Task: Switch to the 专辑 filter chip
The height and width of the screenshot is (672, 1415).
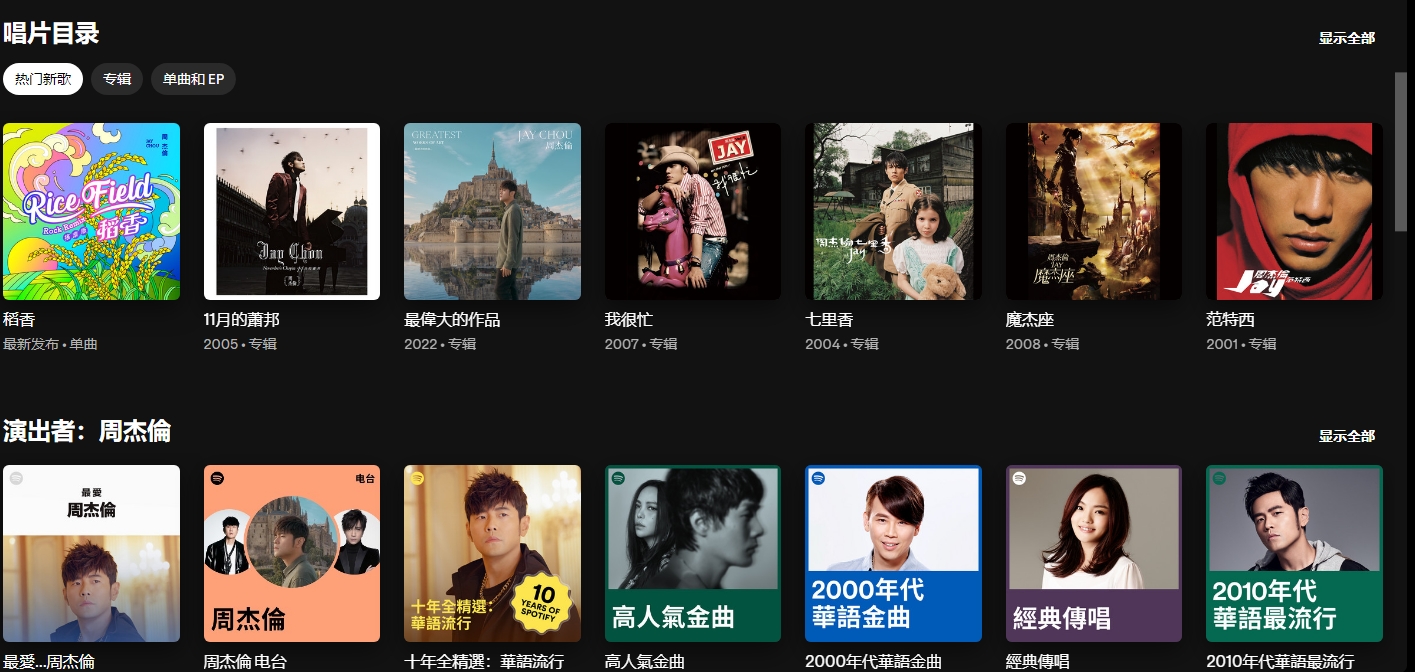Action: 117,79
